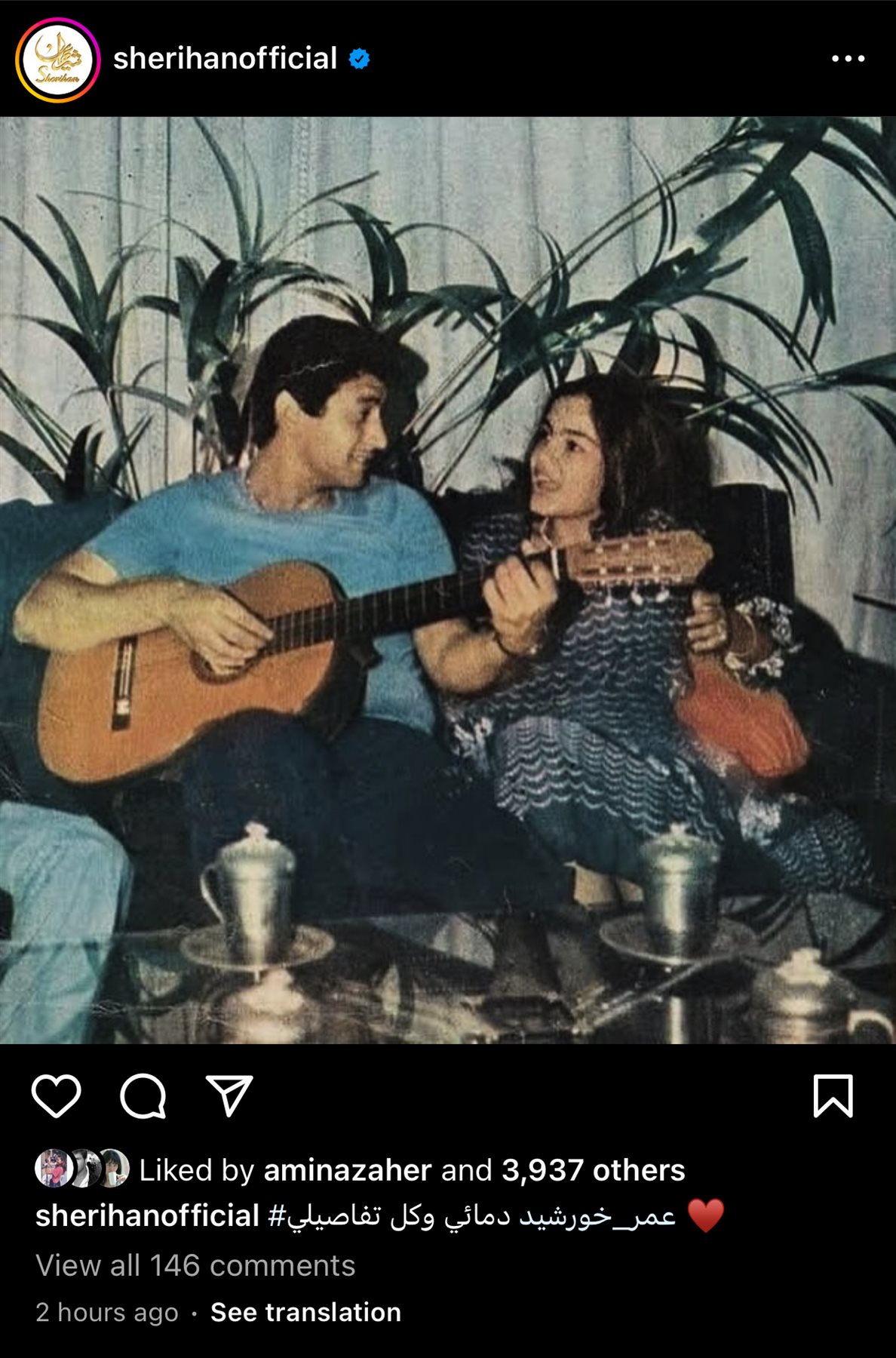View the 3,937 others who liked

pos(593,1170)
